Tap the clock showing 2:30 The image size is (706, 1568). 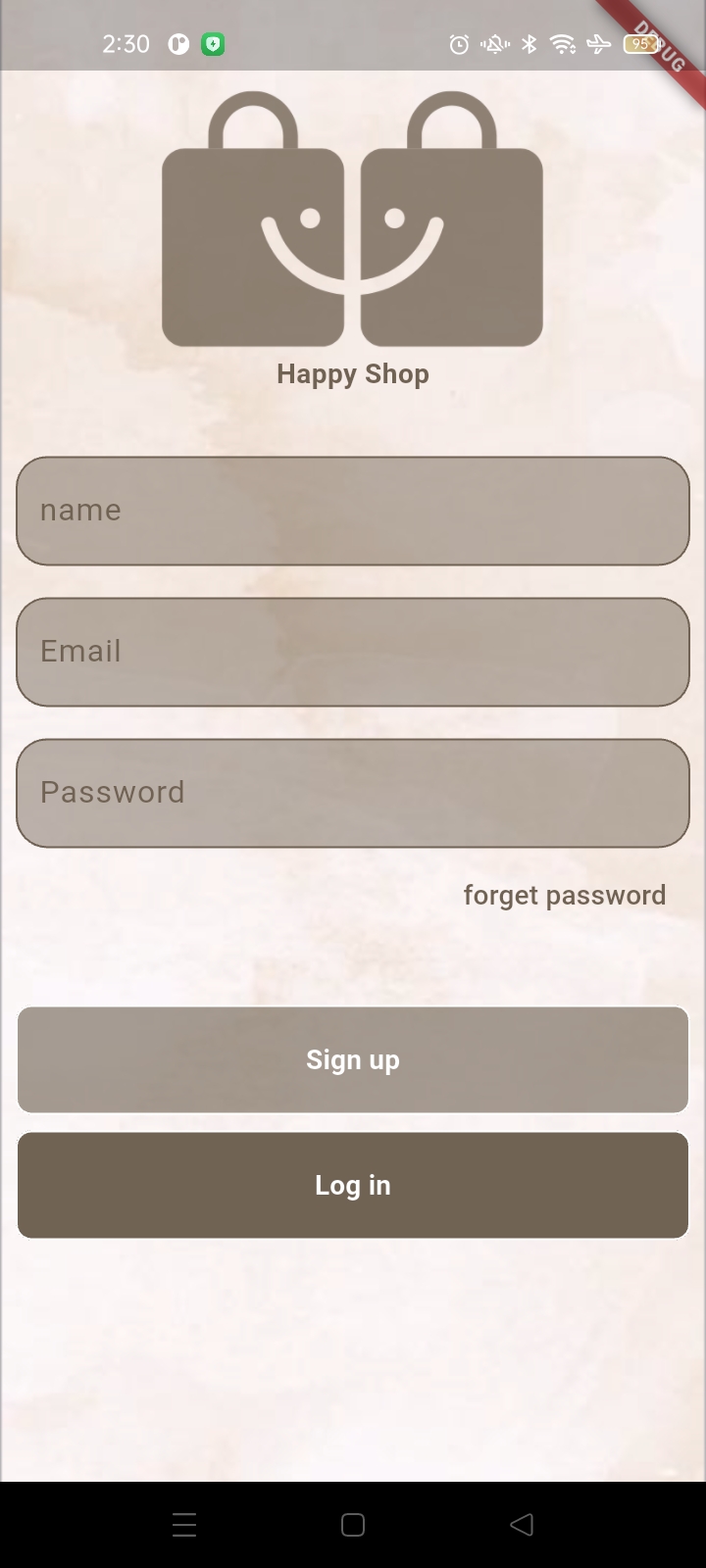[126, 44]
